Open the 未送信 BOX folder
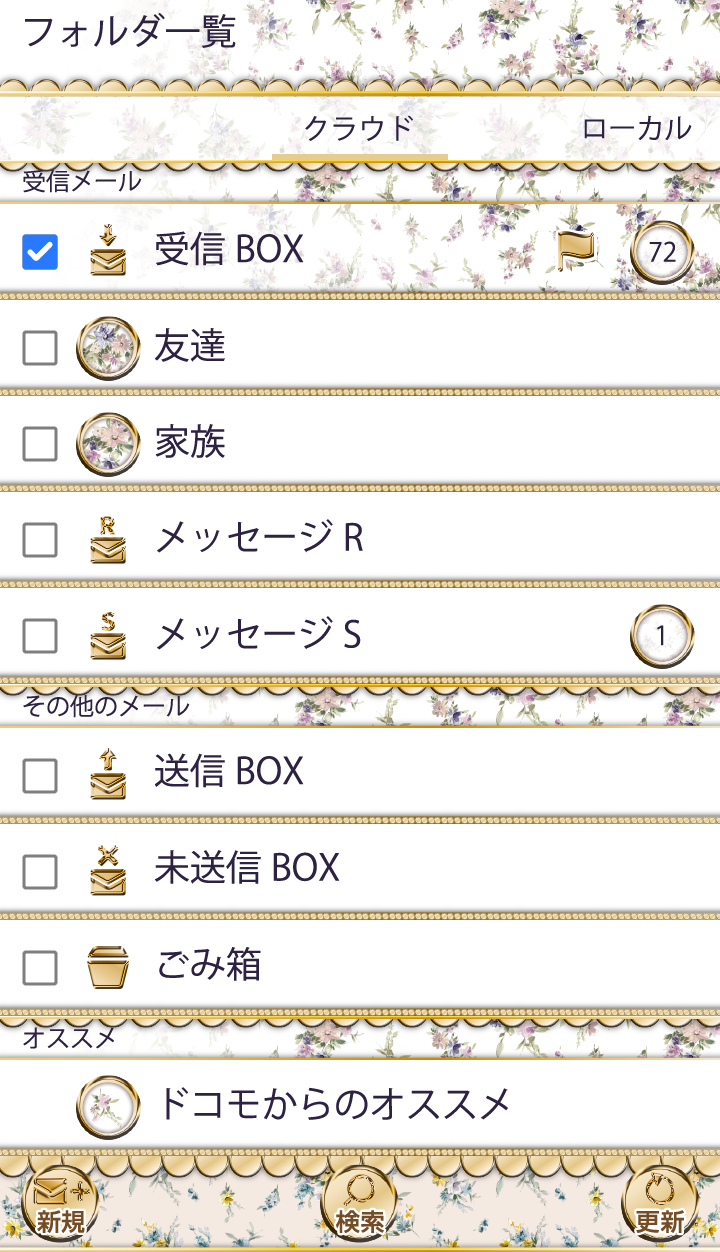The image size is (720, 1252). coord(247,868)
